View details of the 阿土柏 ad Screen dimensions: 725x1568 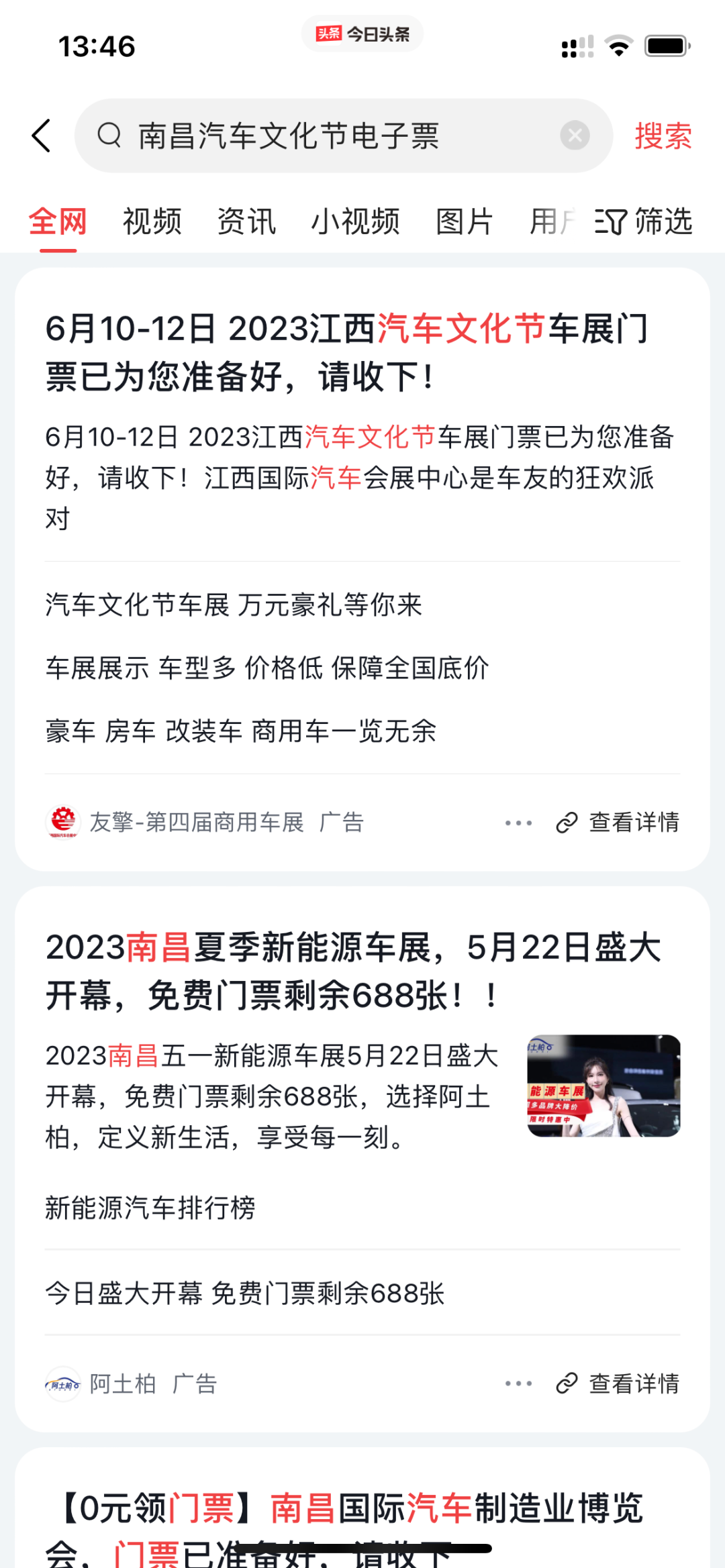click(618, 1383)
